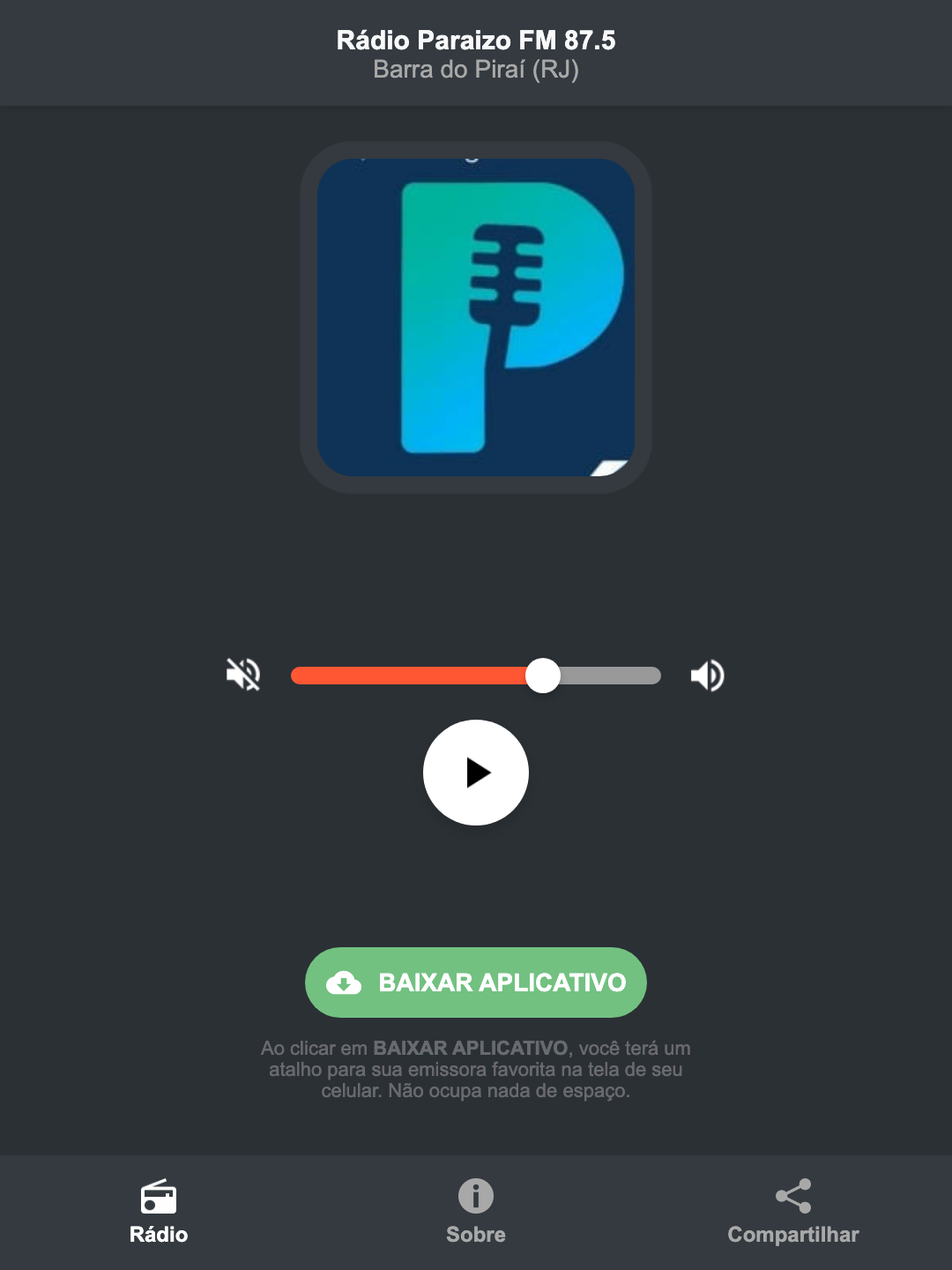Click the info icon above Sobre
The height and width of the screenshot is (1270, 952).
coord(475,1198)
